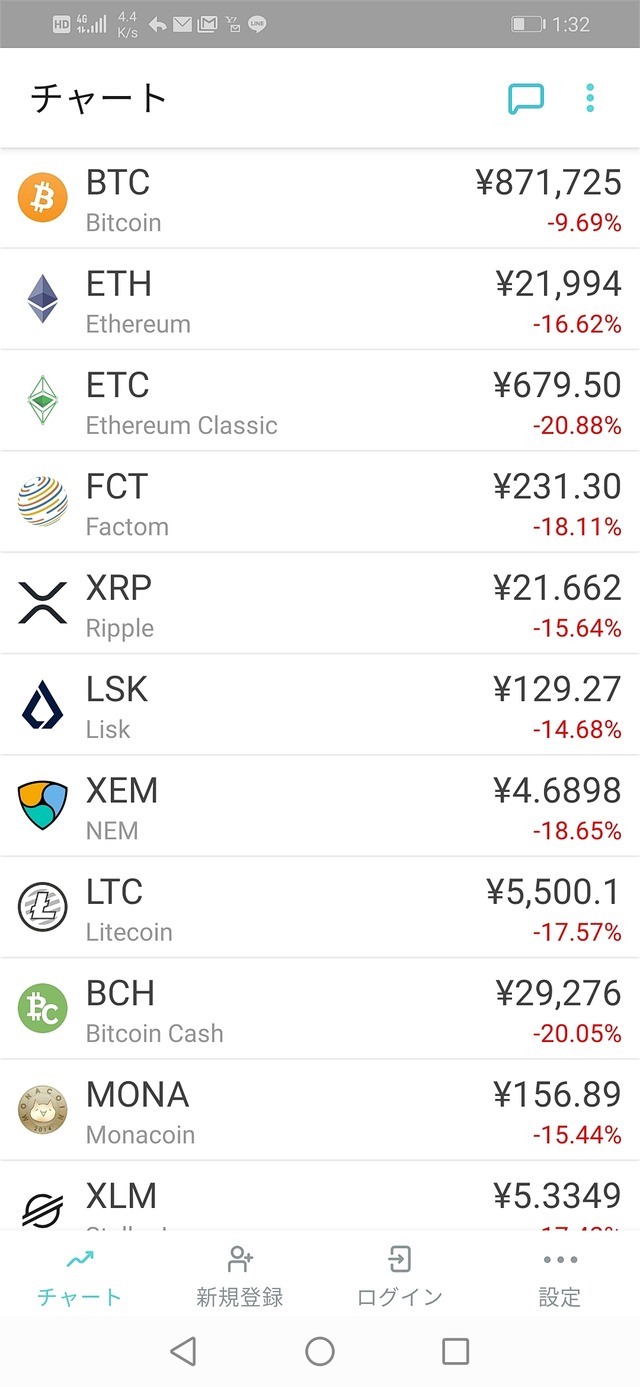The image size is (640, 1387).
Task: Open the FCT Factom row
Action: [x=320, y=503]
